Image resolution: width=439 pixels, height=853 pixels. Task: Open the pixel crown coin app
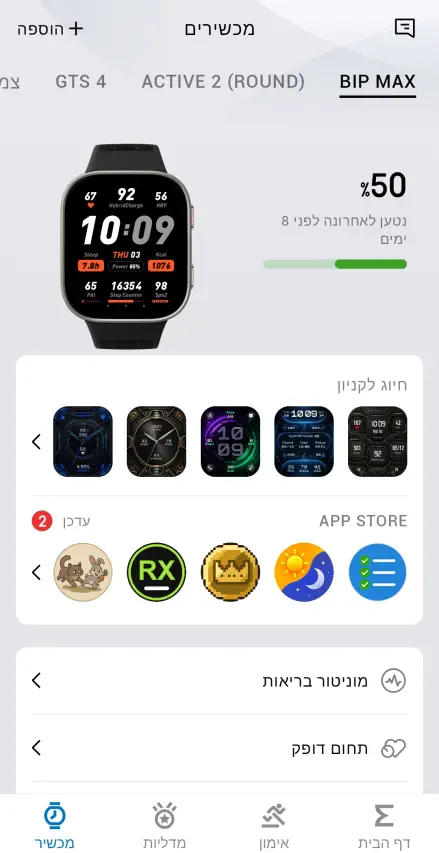click(230, 572)
